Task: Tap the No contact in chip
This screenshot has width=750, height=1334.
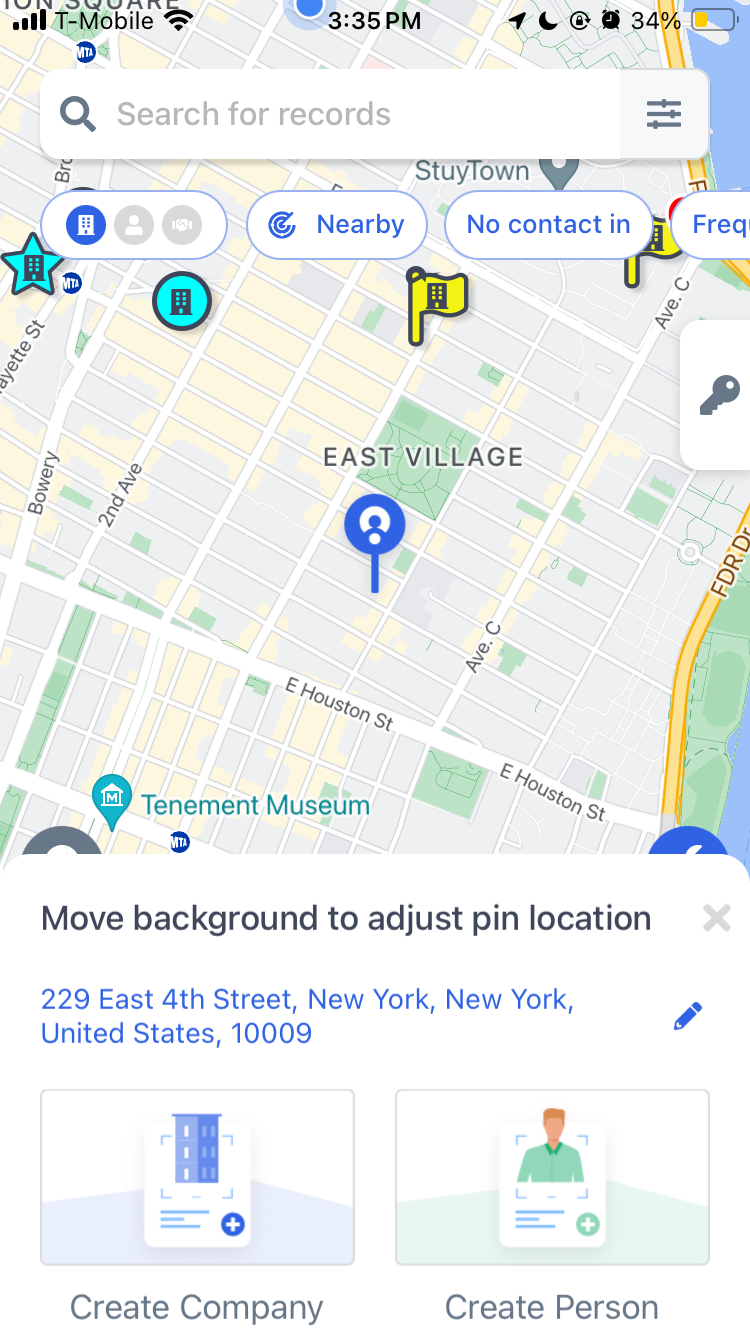Action: (548, 225)
